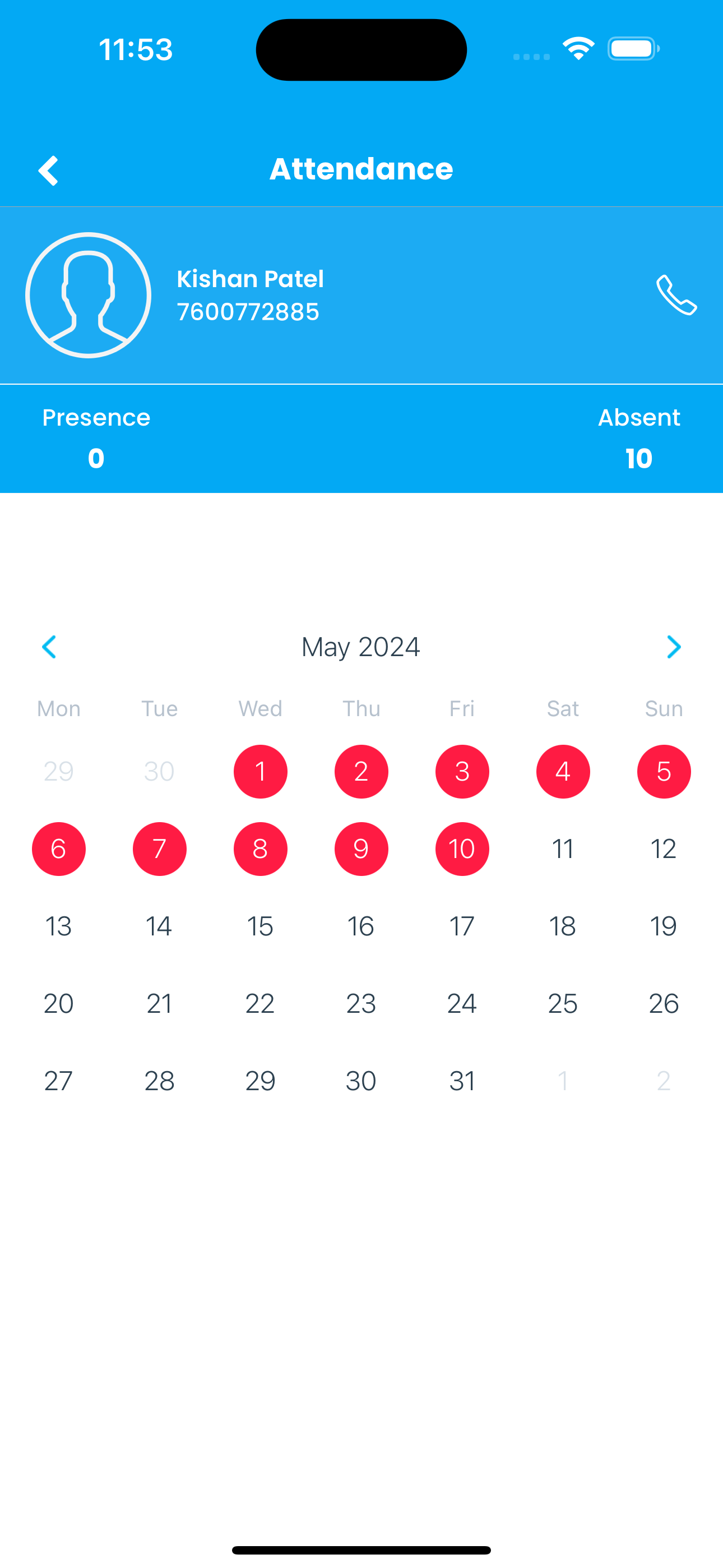
Task: Advance the calendar to the next month
Action: click(x=674, y=647)
